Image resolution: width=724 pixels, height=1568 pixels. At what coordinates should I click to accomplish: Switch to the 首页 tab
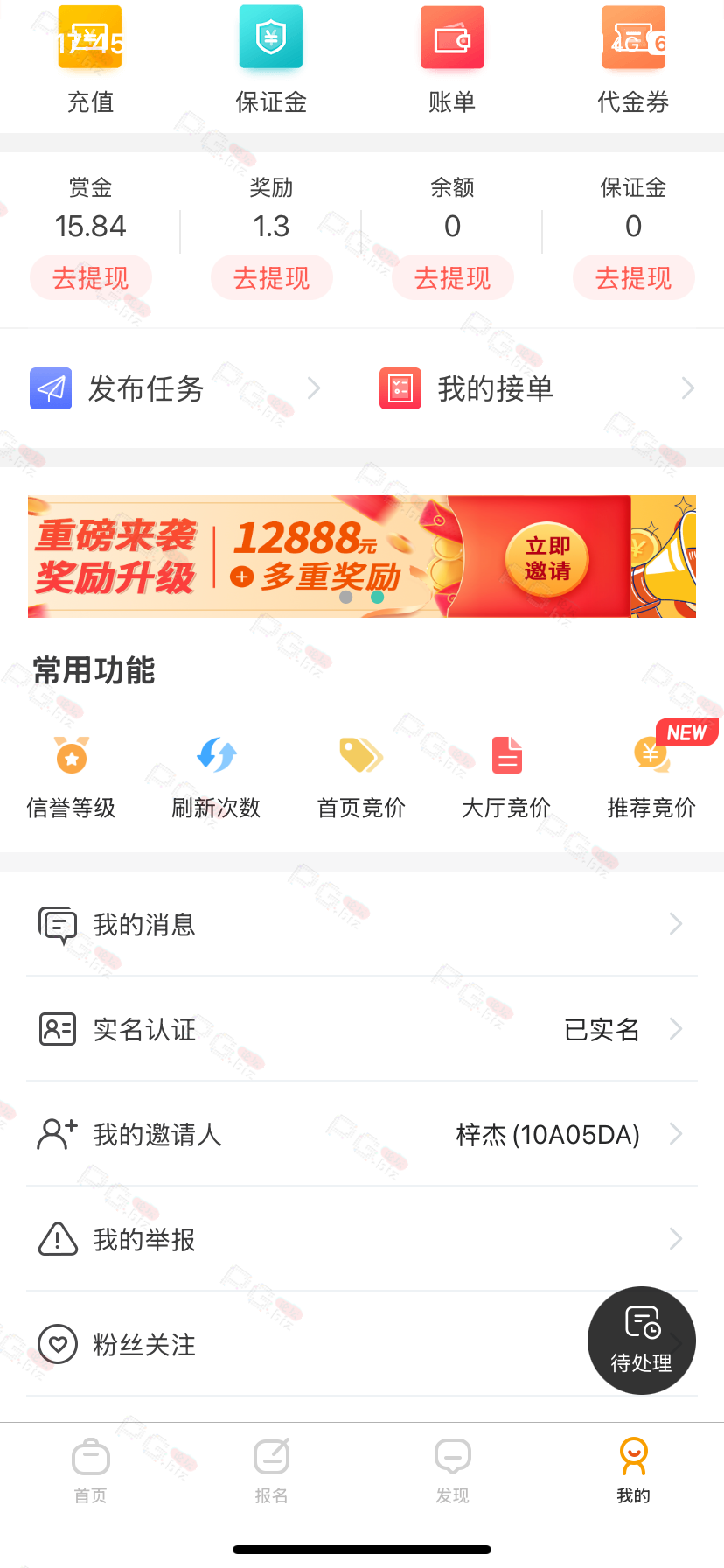click(x=91, y=1470)
